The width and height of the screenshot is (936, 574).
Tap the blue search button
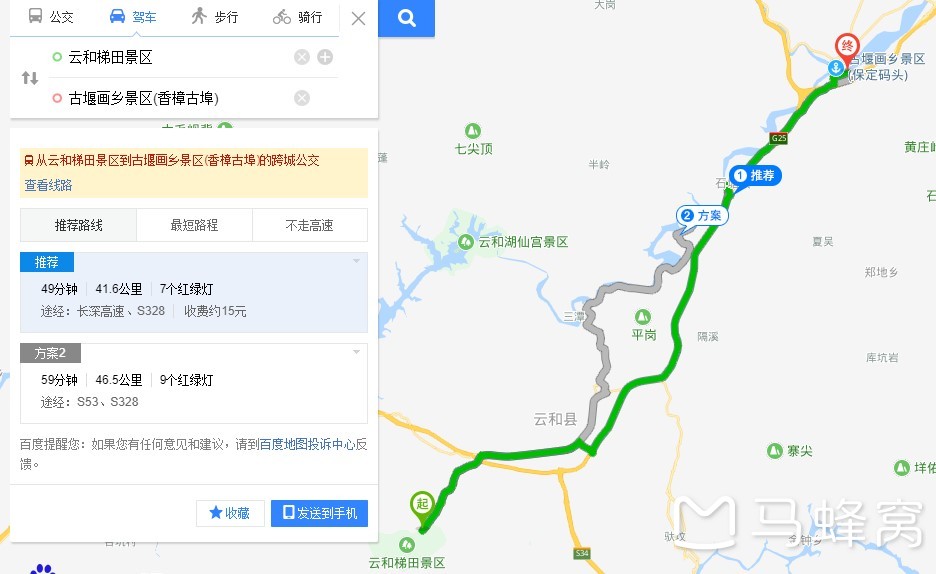[x=406, y=18]
